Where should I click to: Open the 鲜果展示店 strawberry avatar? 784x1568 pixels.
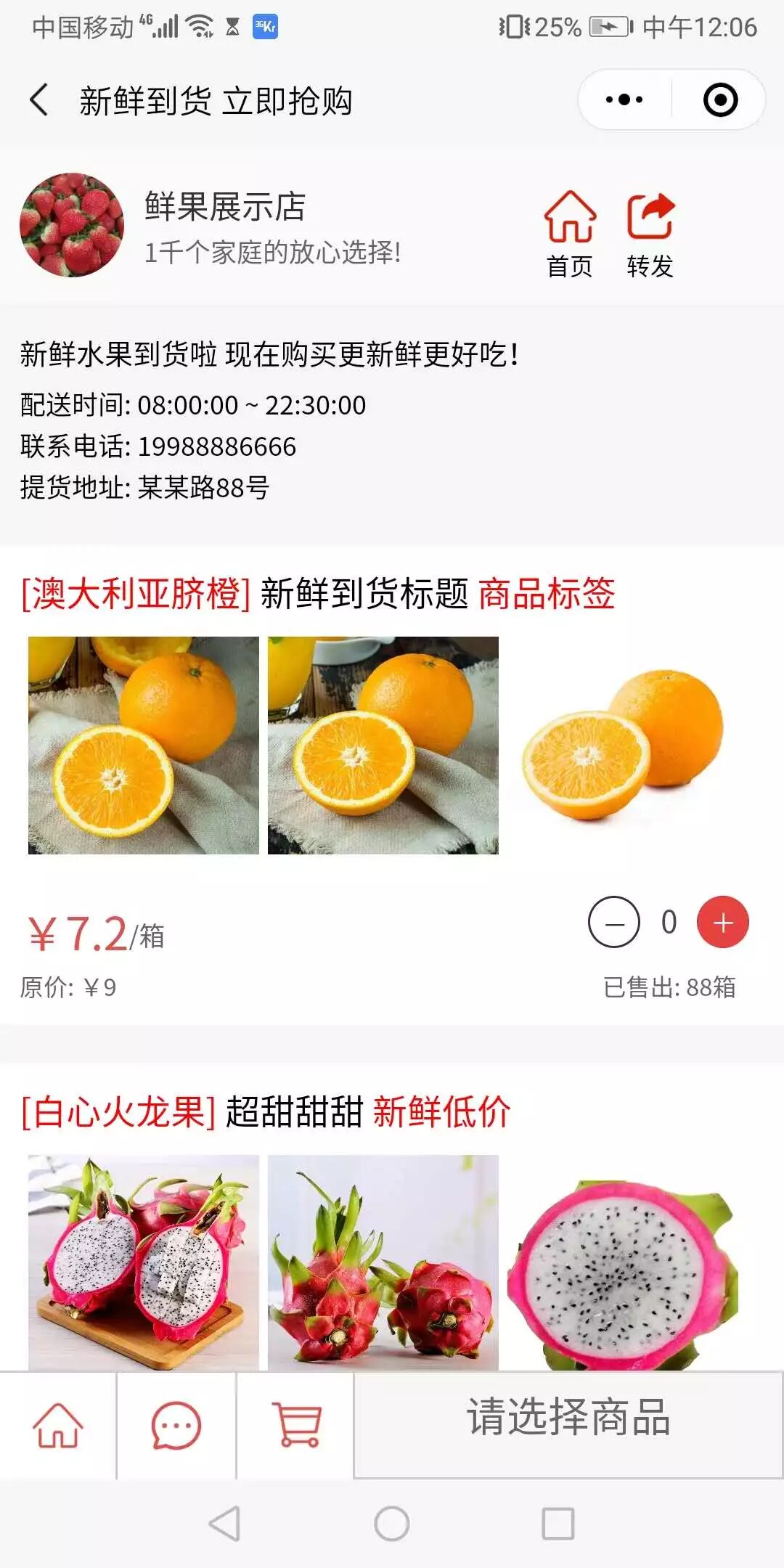tap(72, 224)
